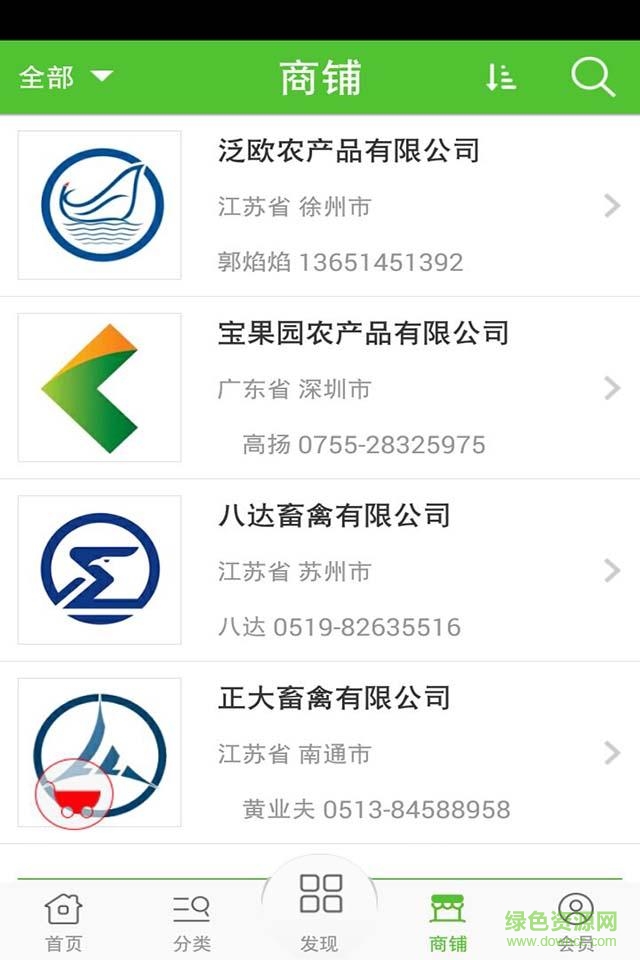Tap the sort order icon
The height and width of the screenshot is (960, 640).
pos(500,77)
